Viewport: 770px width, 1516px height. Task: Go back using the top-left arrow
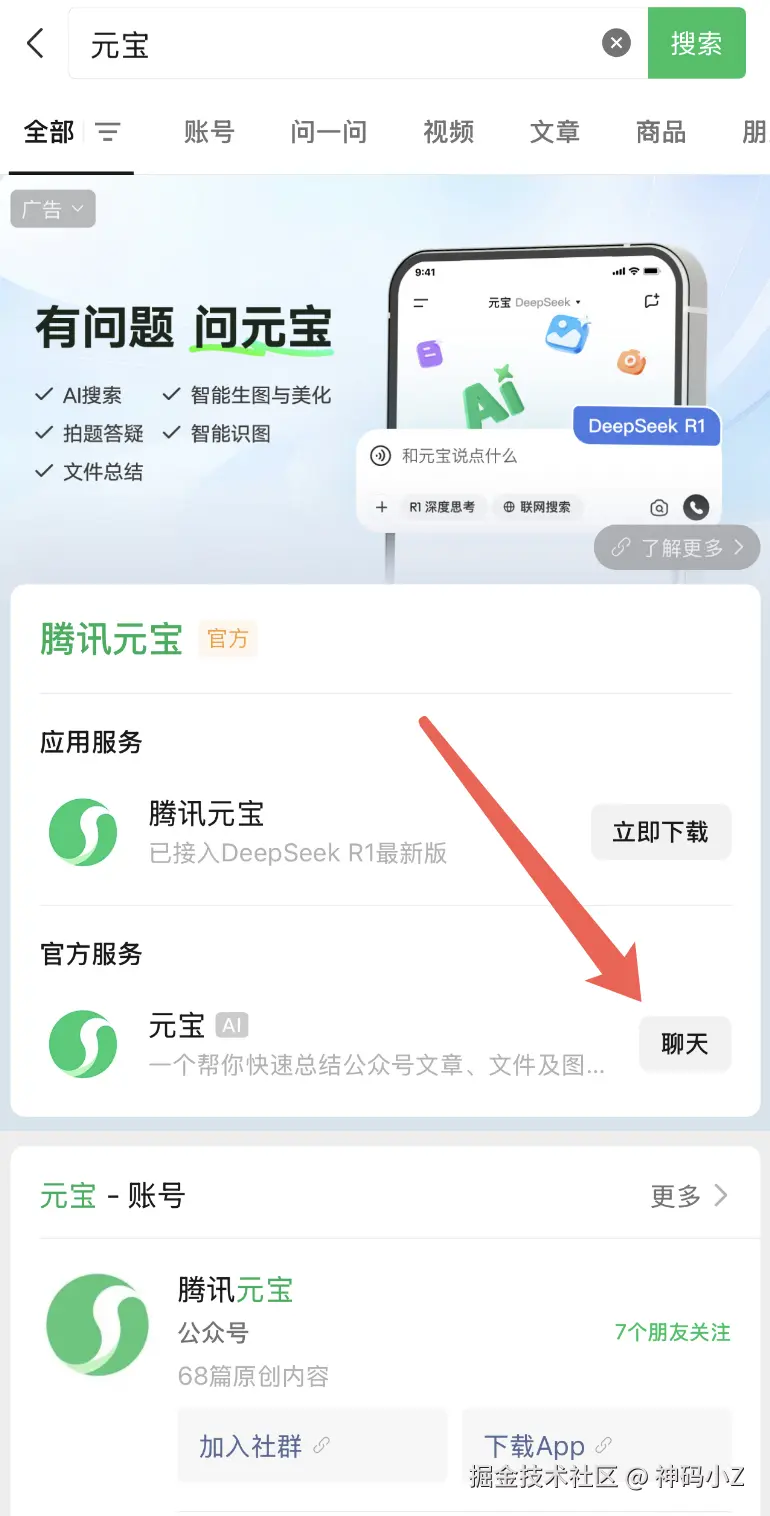click(x=36, y=43)
